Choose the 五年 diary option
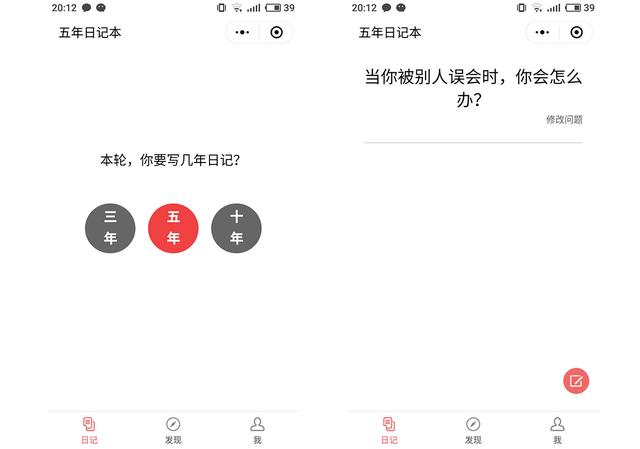The width and height of the screenshot is (640, 449). click(x=173, y=227)
